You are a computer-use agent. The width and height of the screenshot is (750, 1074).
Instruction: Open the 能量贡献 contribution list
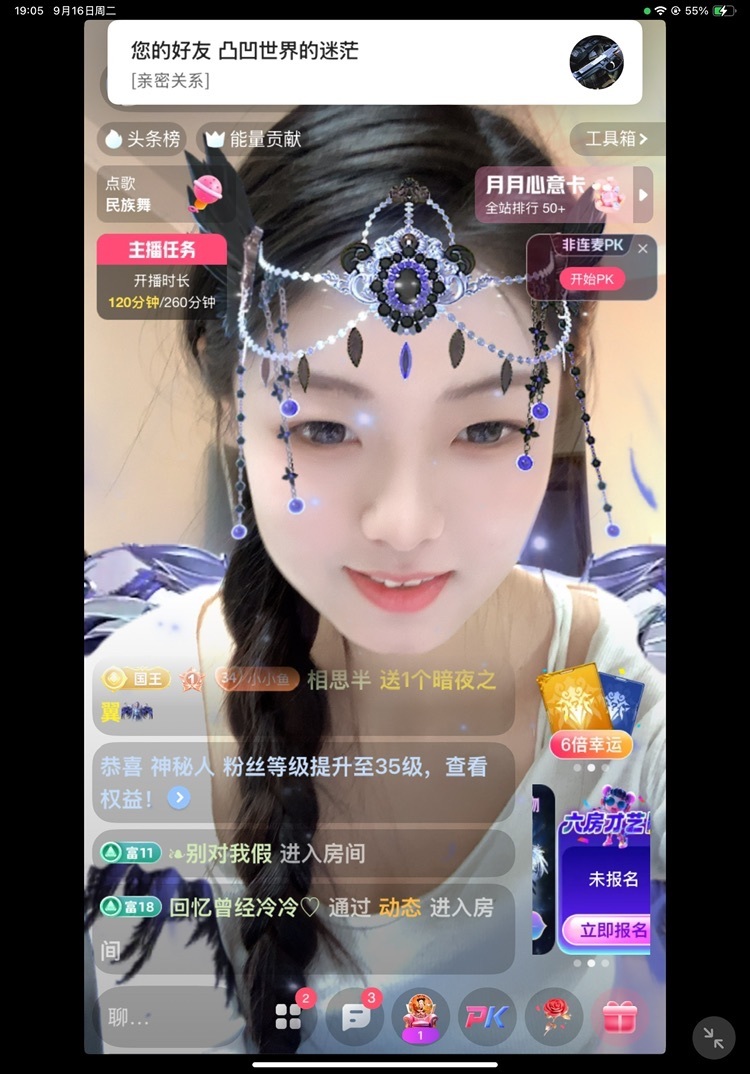(252, 139)
